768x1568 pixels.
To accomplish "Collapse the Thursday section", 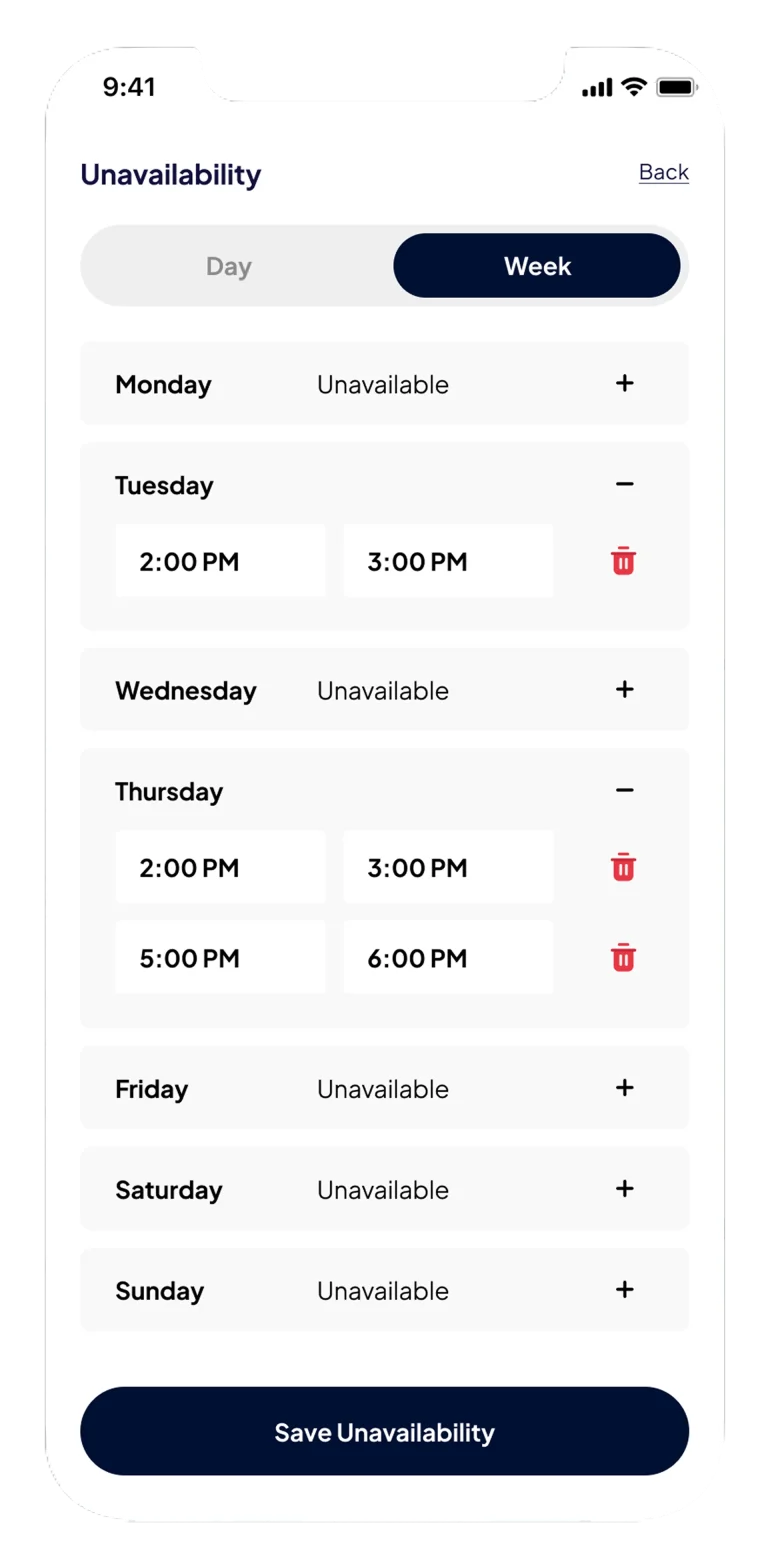I will 625,790.
